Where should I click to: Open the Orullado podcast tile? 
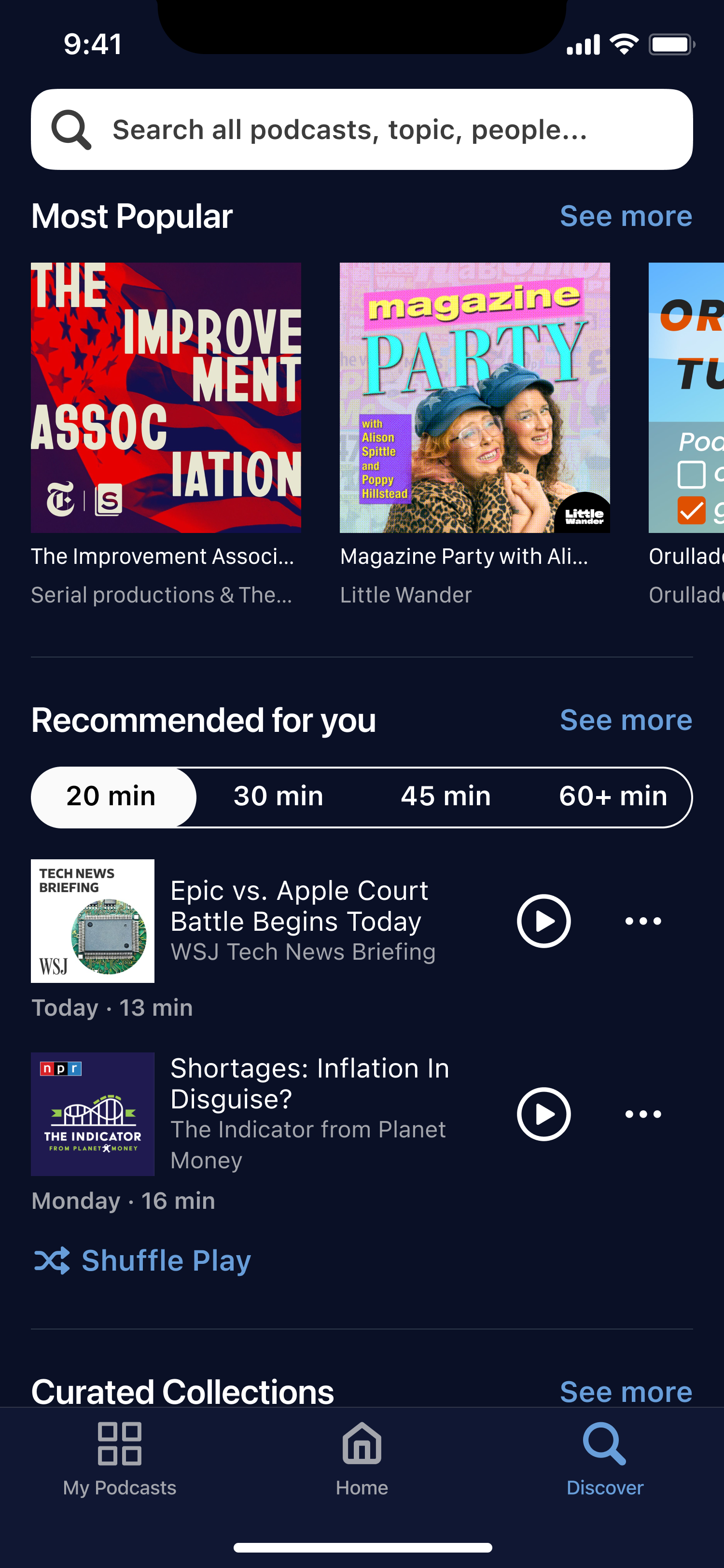(686, 397)
